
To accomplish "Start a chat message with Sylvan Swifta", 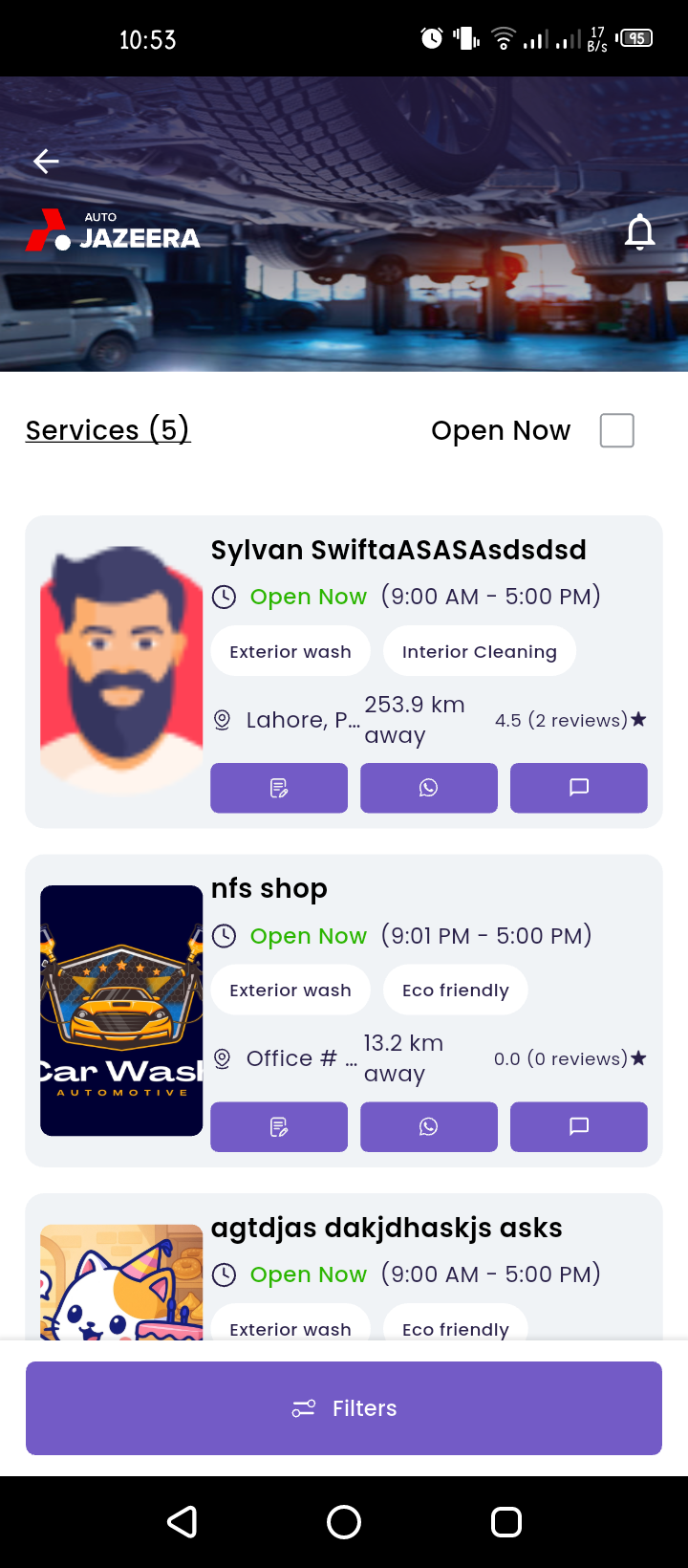I will coord(579,788).
